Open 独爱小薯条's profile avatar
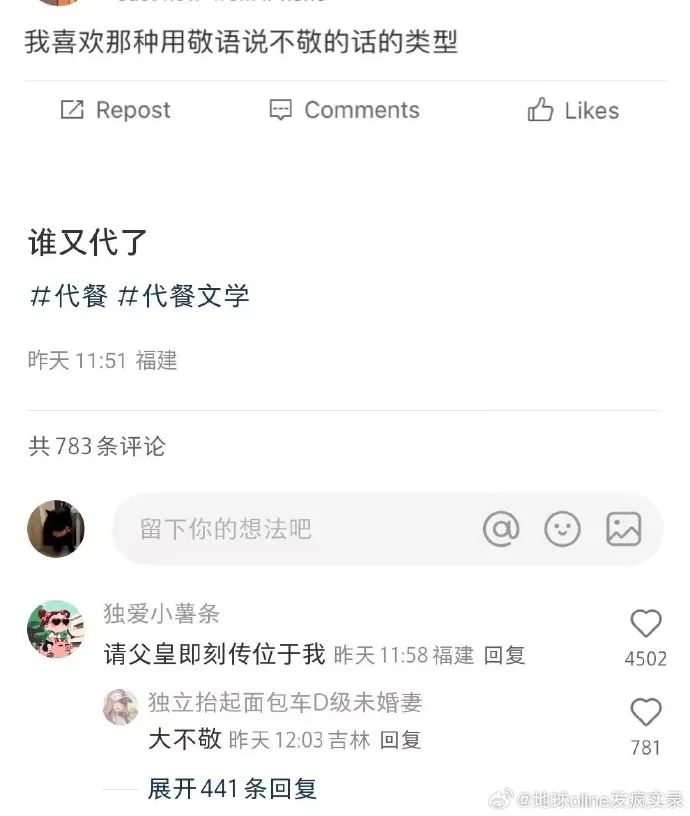 coord(55,629)
